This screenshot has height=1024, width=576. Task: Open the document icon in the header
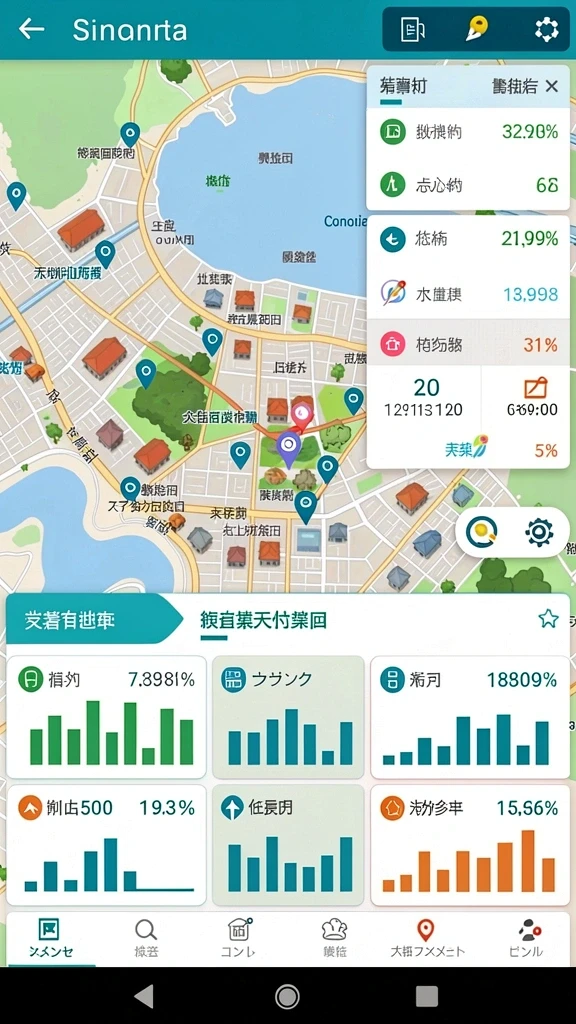pos(413,29)
